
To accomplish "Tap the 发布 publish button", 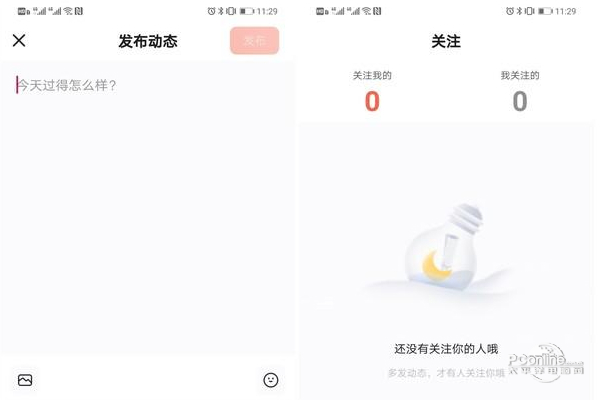I will click(x=254, y=41).
